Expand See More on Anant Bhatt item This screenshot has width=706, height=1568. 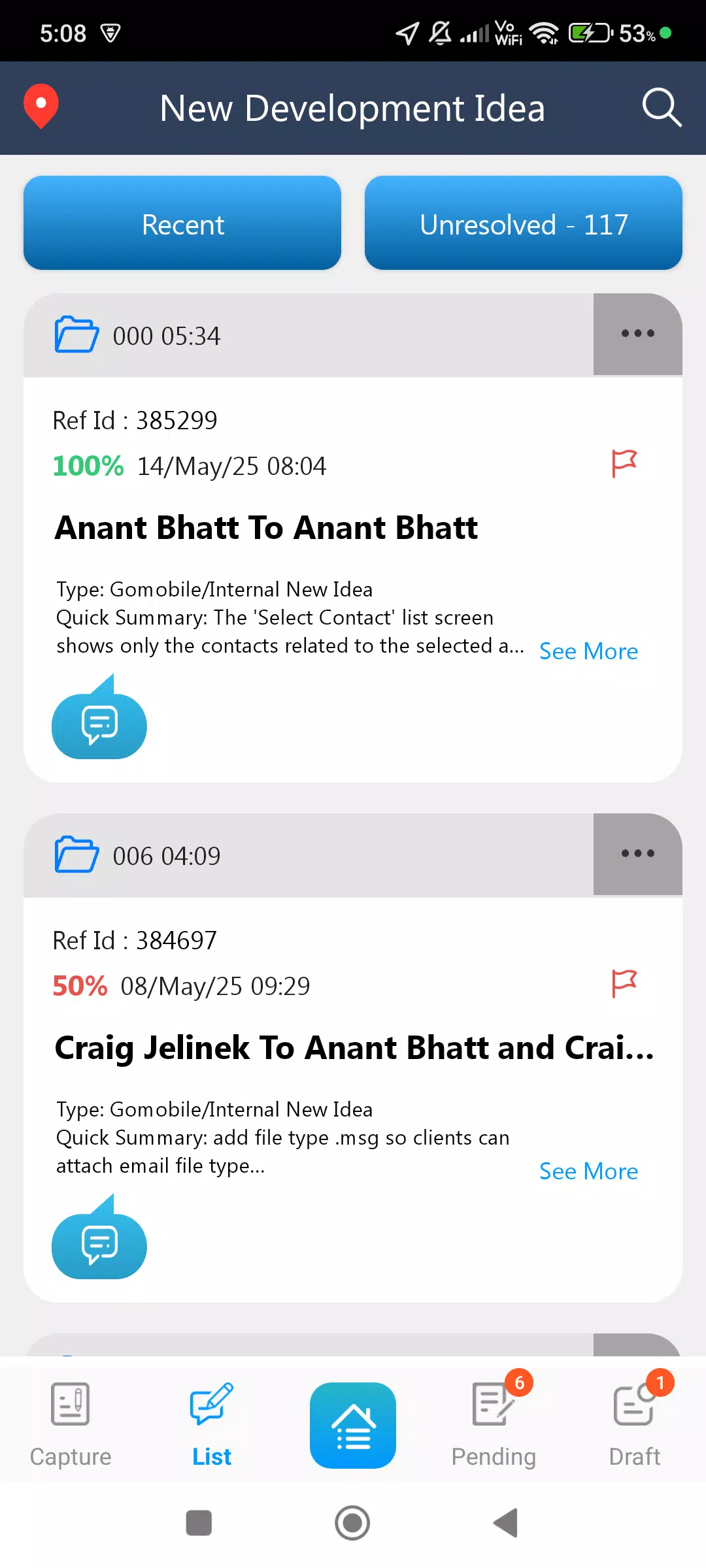click(x=588, y=651)
